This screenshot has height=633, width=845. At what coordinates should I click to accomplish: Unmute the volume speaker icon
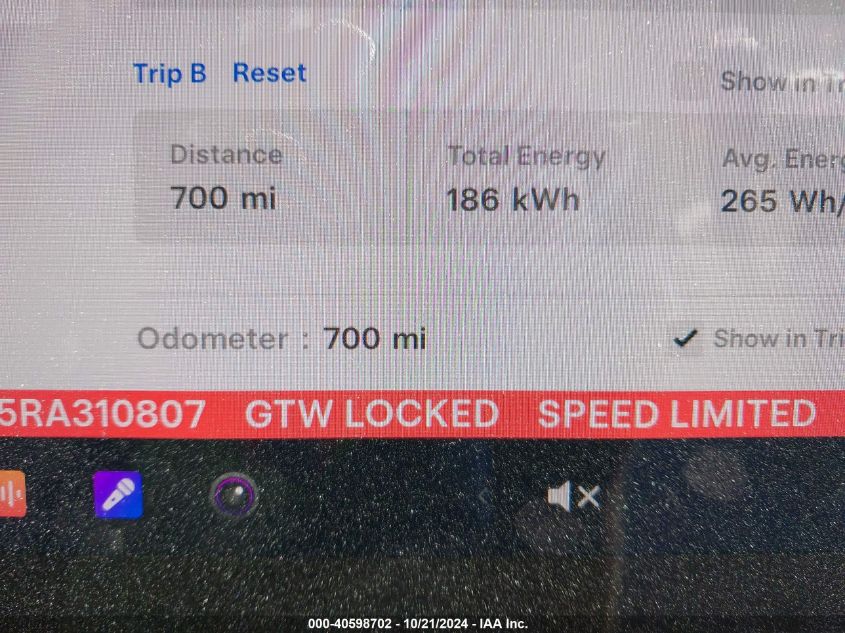(573, 496)
